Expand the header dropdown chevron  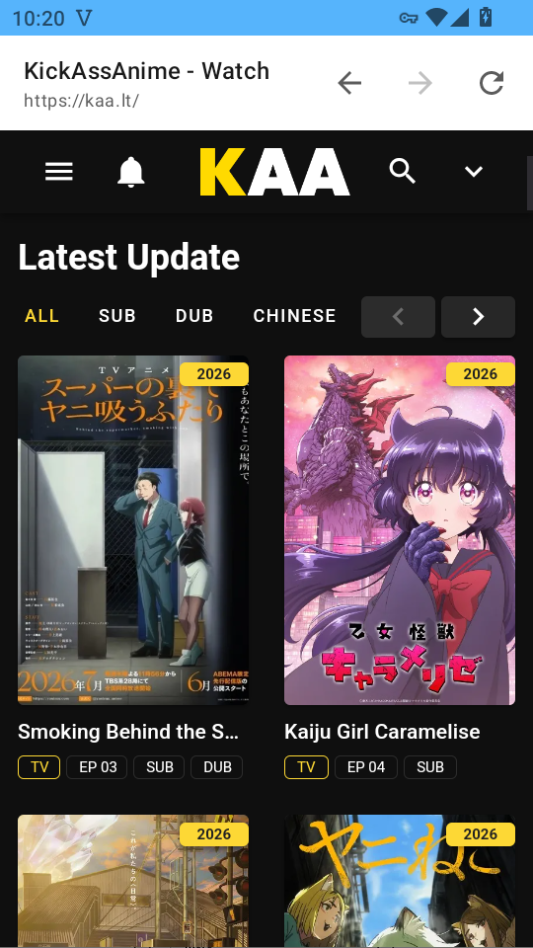click(474, 172)
